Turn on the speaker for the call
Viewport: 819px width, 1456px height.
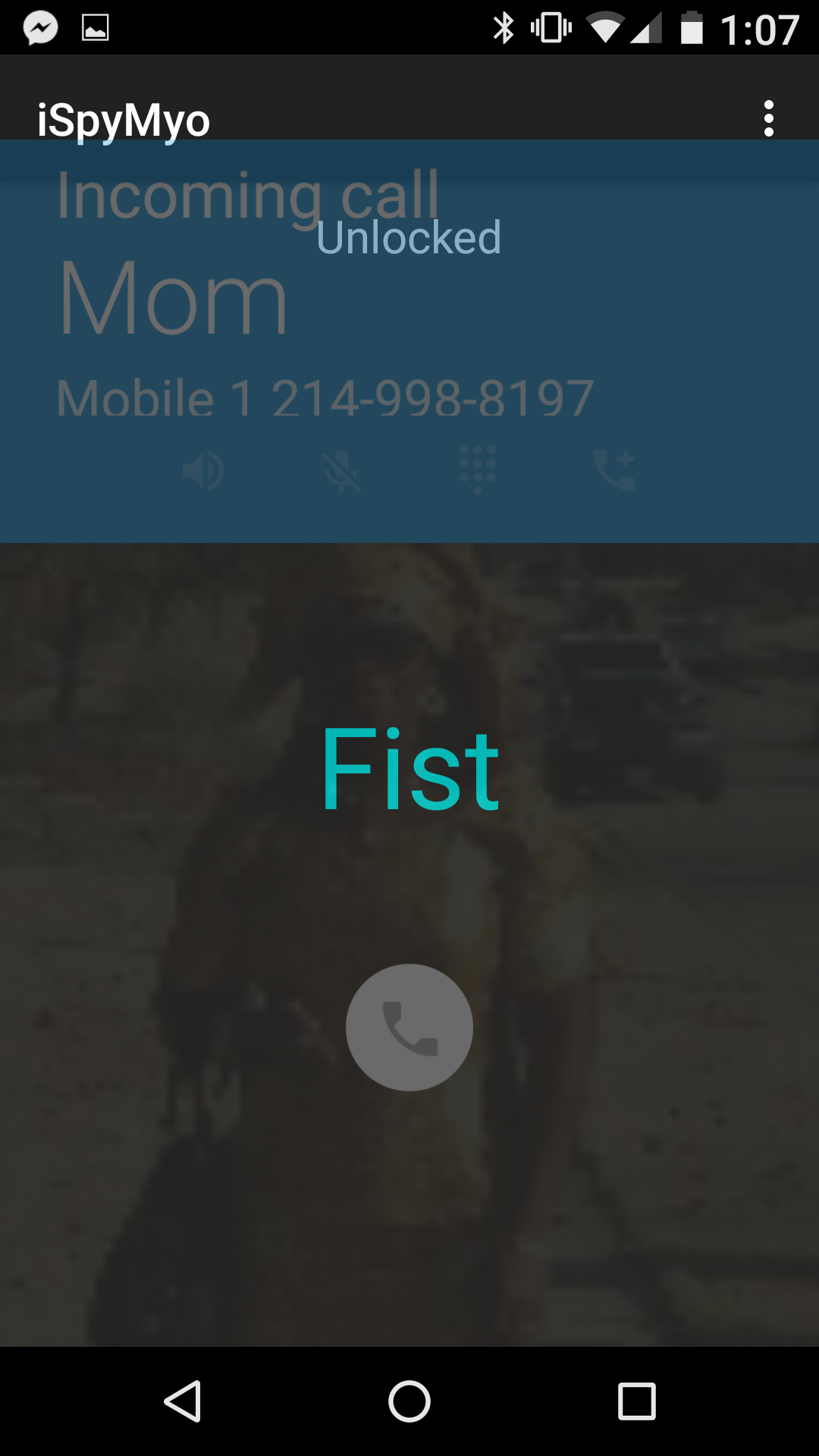point(203,471)
